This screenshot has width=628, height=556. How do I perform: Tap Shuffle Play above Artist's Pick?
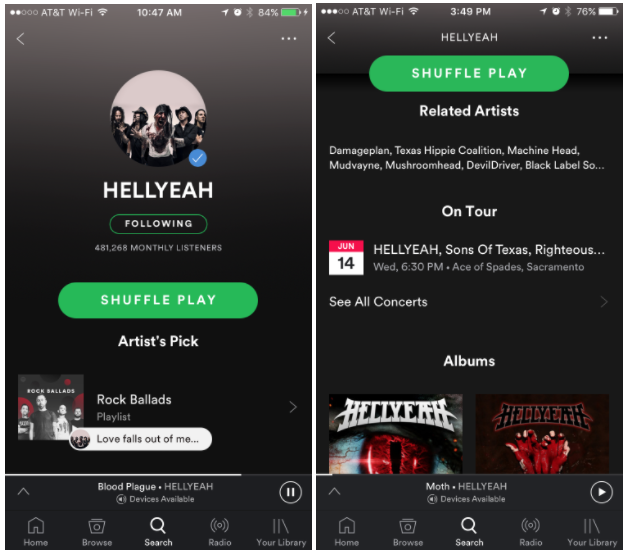coord(158,300)
